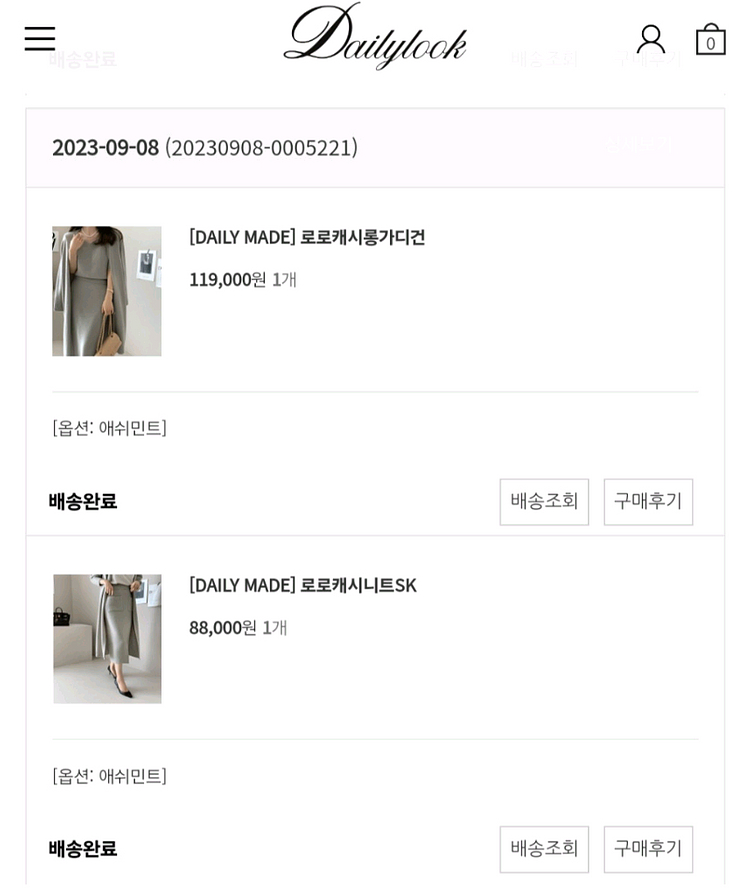
Task: Open the hamburger menu
Action: coord(40,39)
